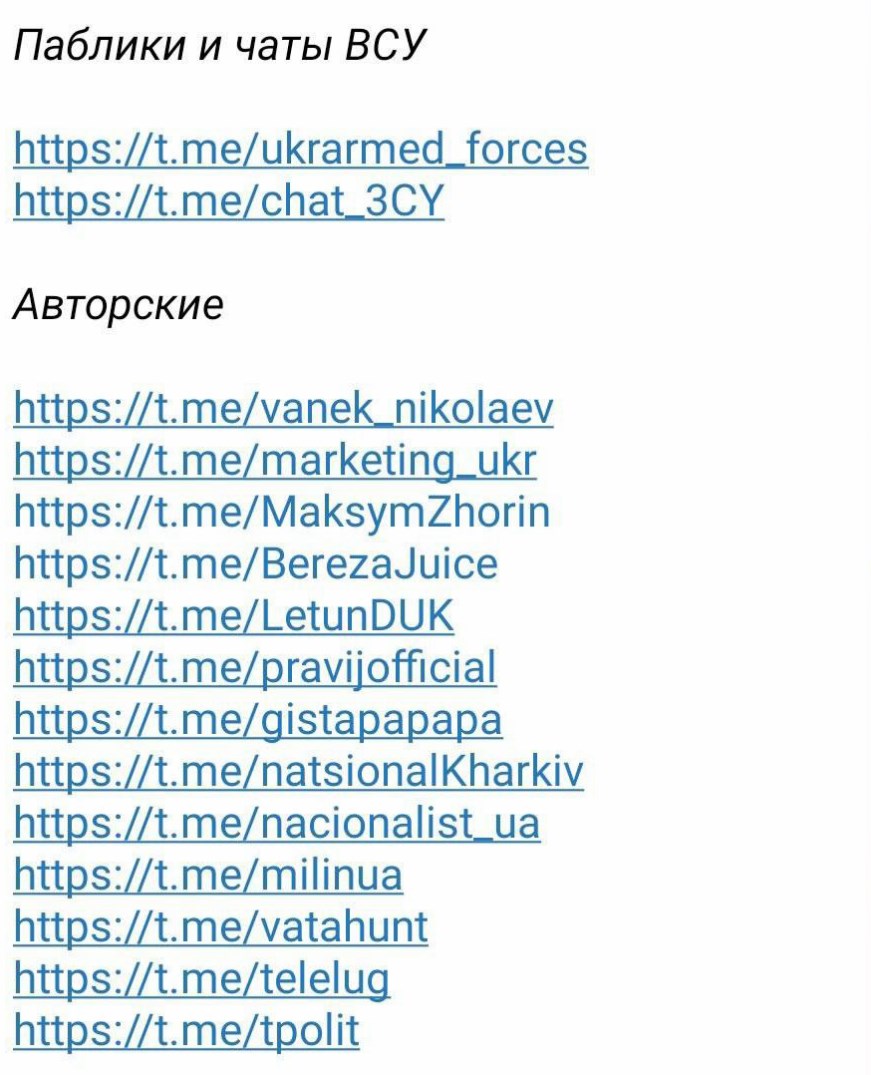This screenshot has height=1075, width=871.
Task: Open the chat_ЗСУ link
Action: click(229, 203)
